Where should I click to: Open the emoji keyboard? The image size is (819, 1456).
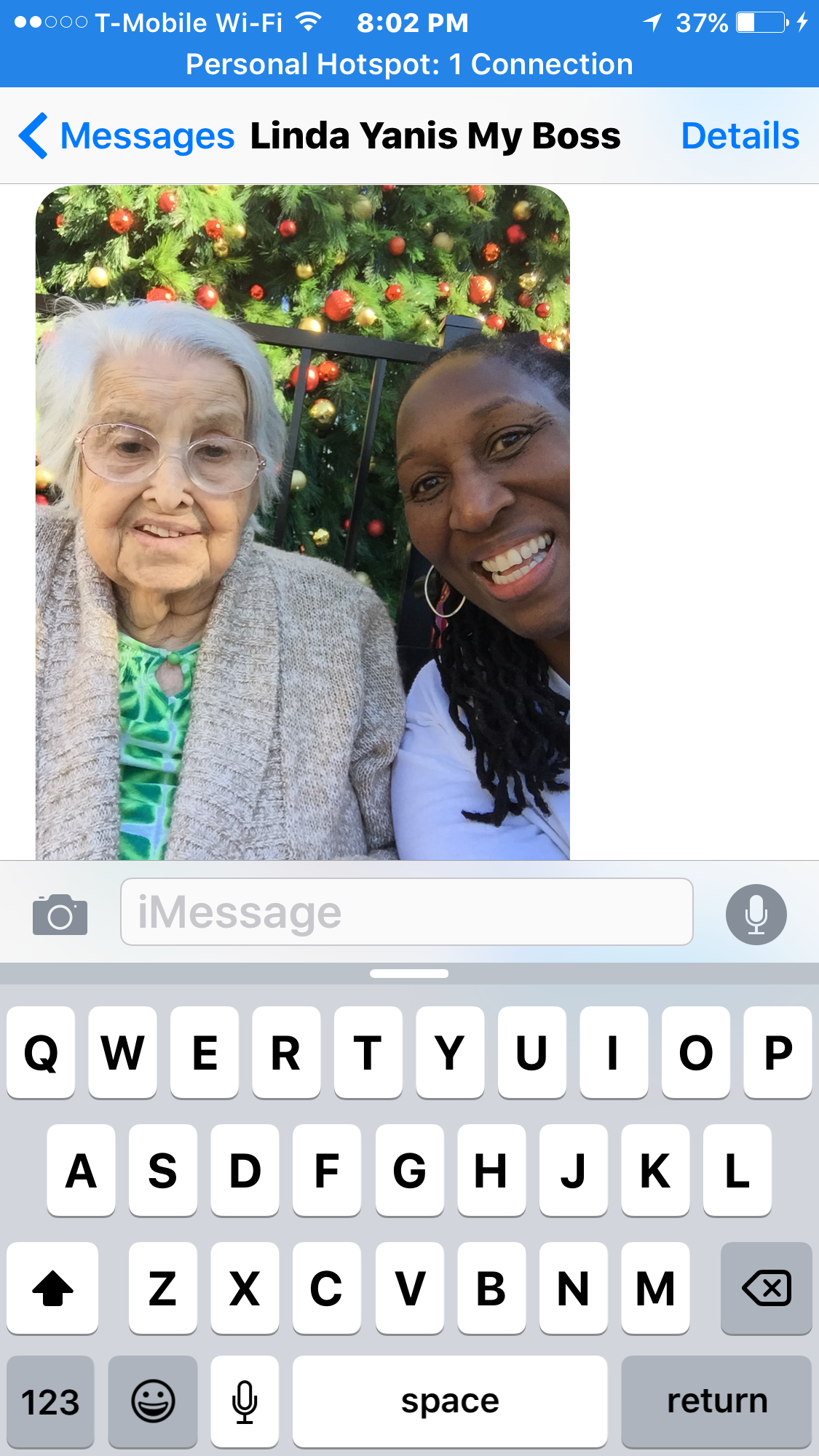coord(153,1401)
